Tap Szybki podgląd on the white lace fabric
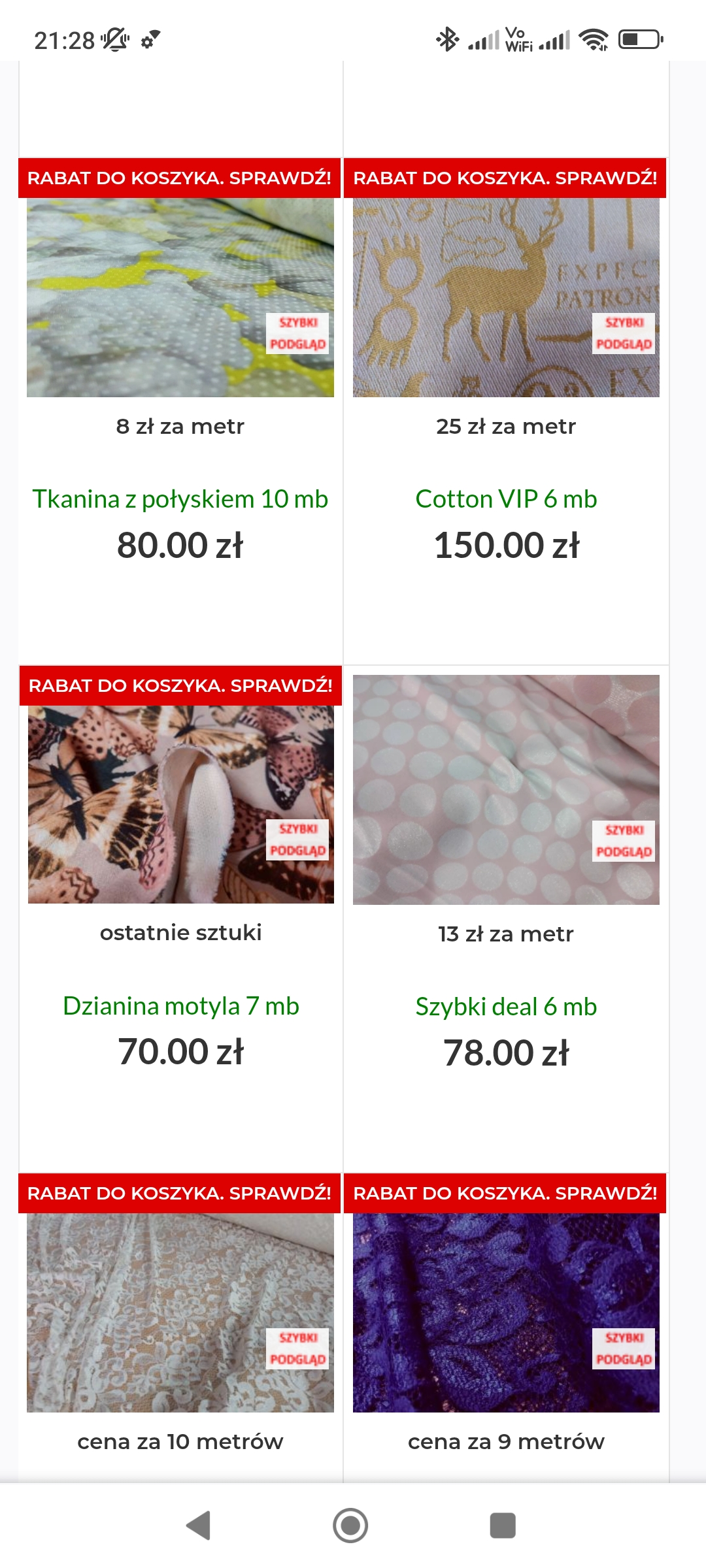The height and width of the screenshot is (1568, 706). coord(297,1348)
